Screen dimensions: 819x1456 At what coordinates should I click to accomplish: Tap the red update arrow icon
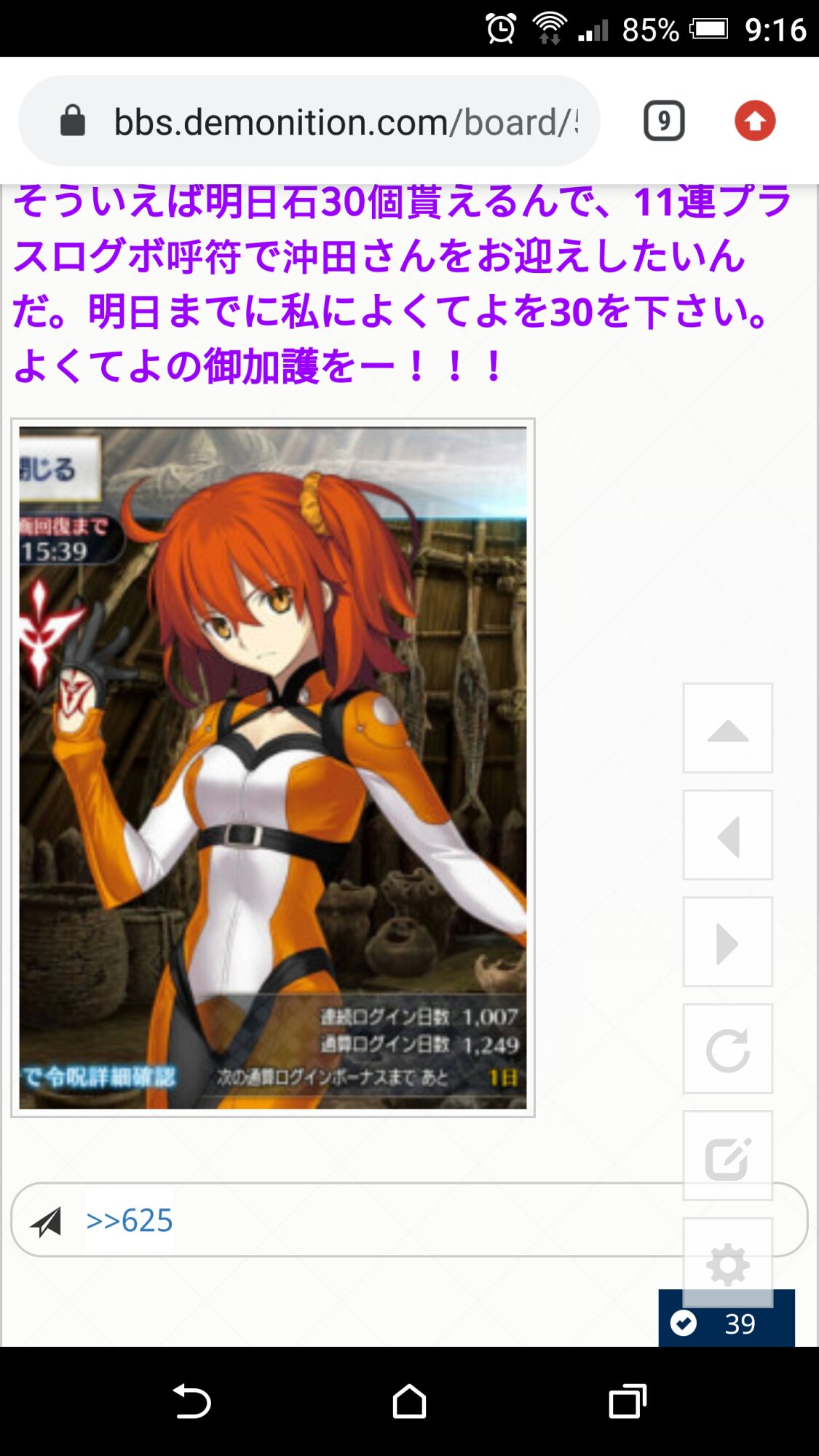click(755, 121)
